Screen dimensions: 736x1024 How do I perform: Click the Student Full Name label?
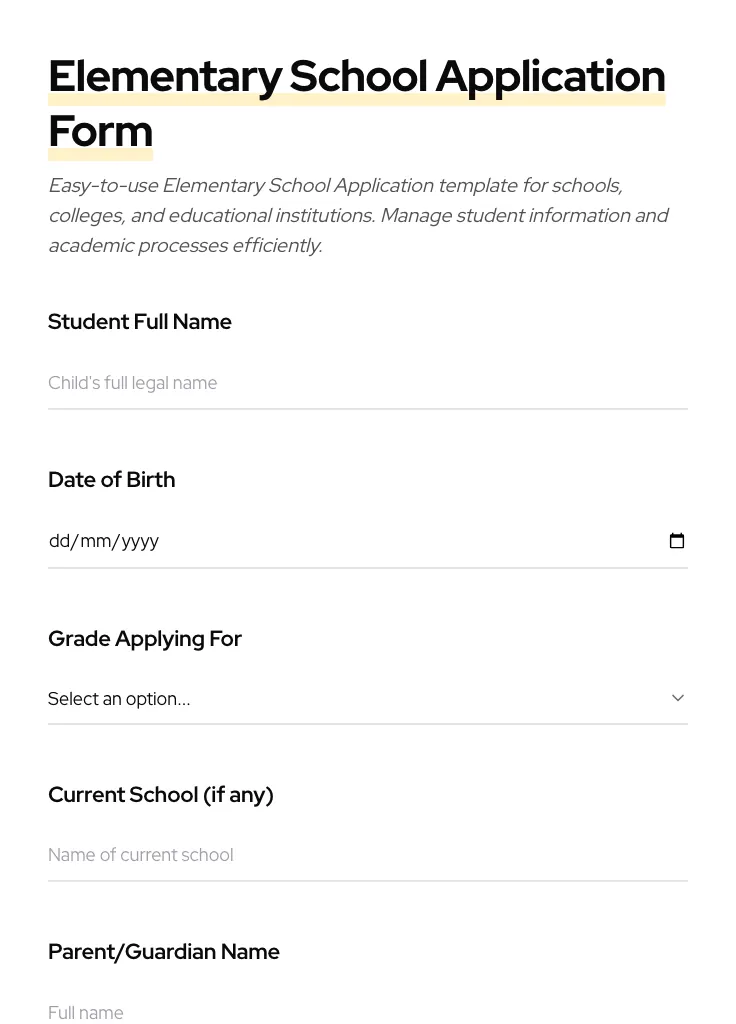coord(140,321)
